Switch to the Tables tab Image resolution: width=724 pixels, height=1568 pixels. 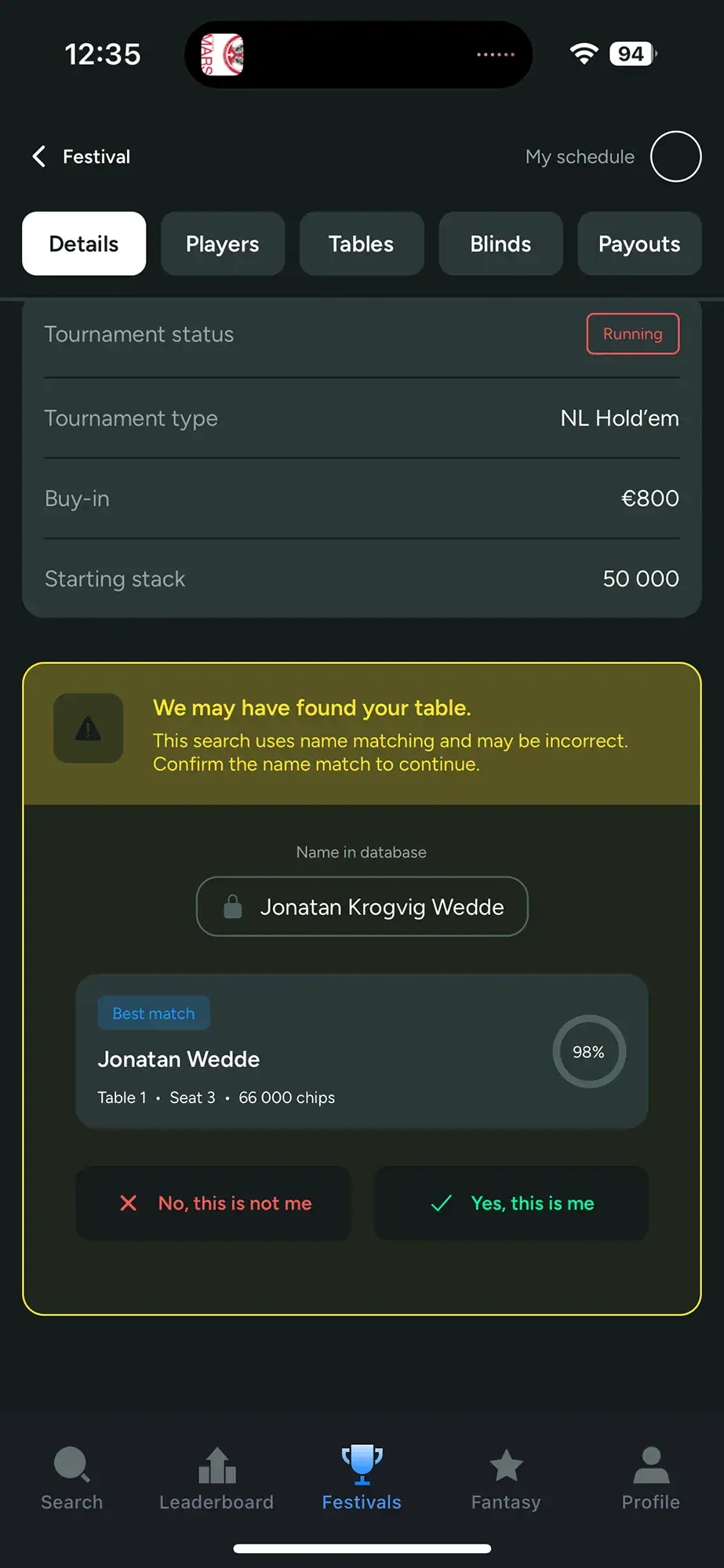point(361,244)
